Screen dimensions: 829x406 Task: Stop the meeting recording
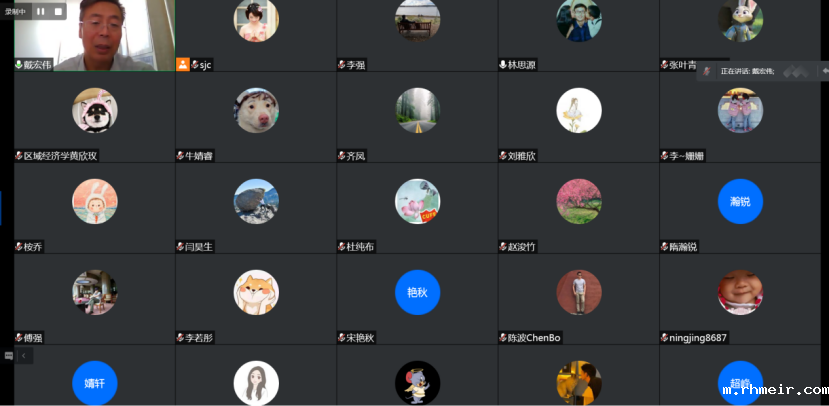point(57,11)
